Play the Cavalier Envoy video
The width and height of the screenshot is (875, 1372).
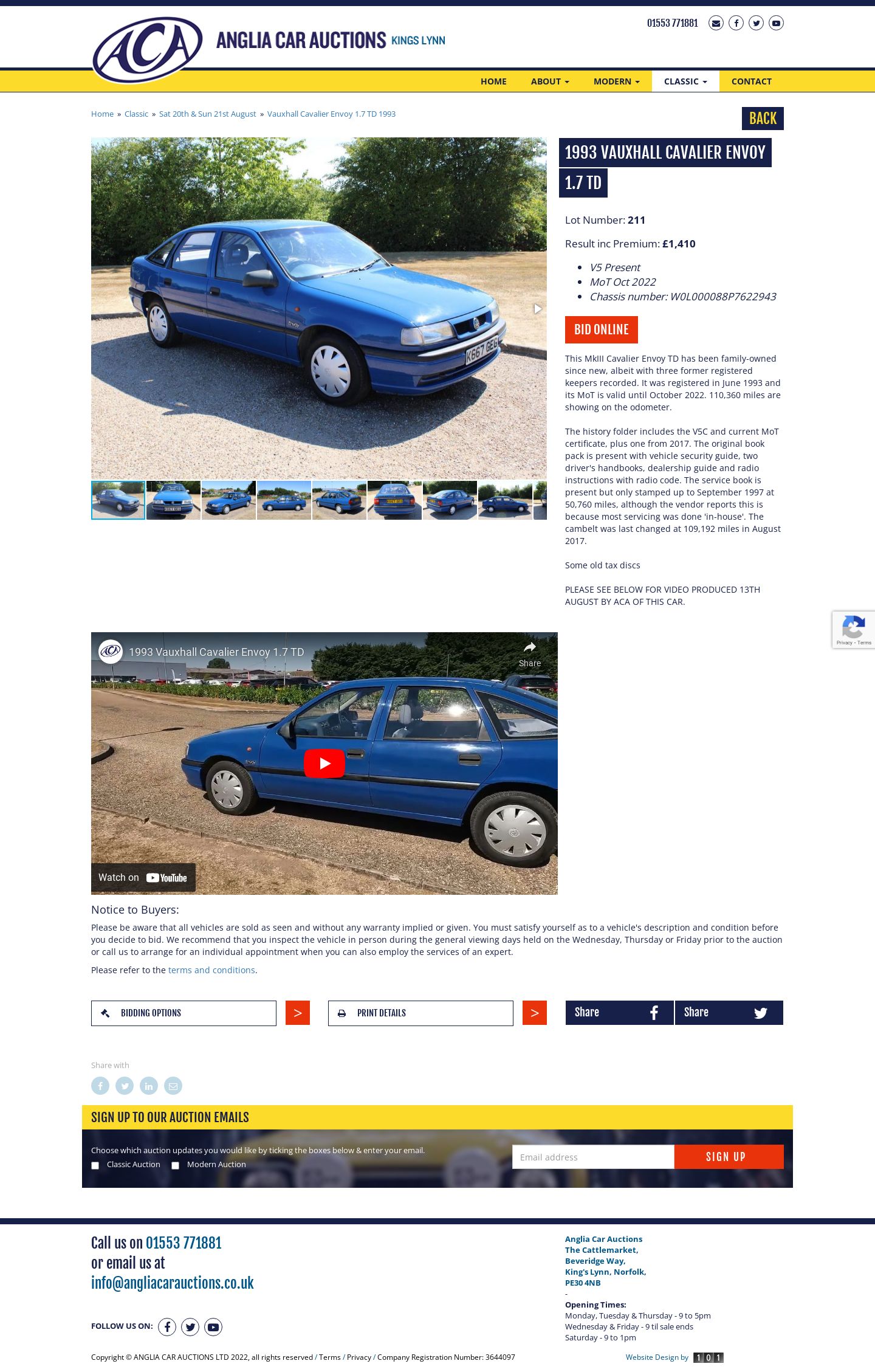[324, 764]
